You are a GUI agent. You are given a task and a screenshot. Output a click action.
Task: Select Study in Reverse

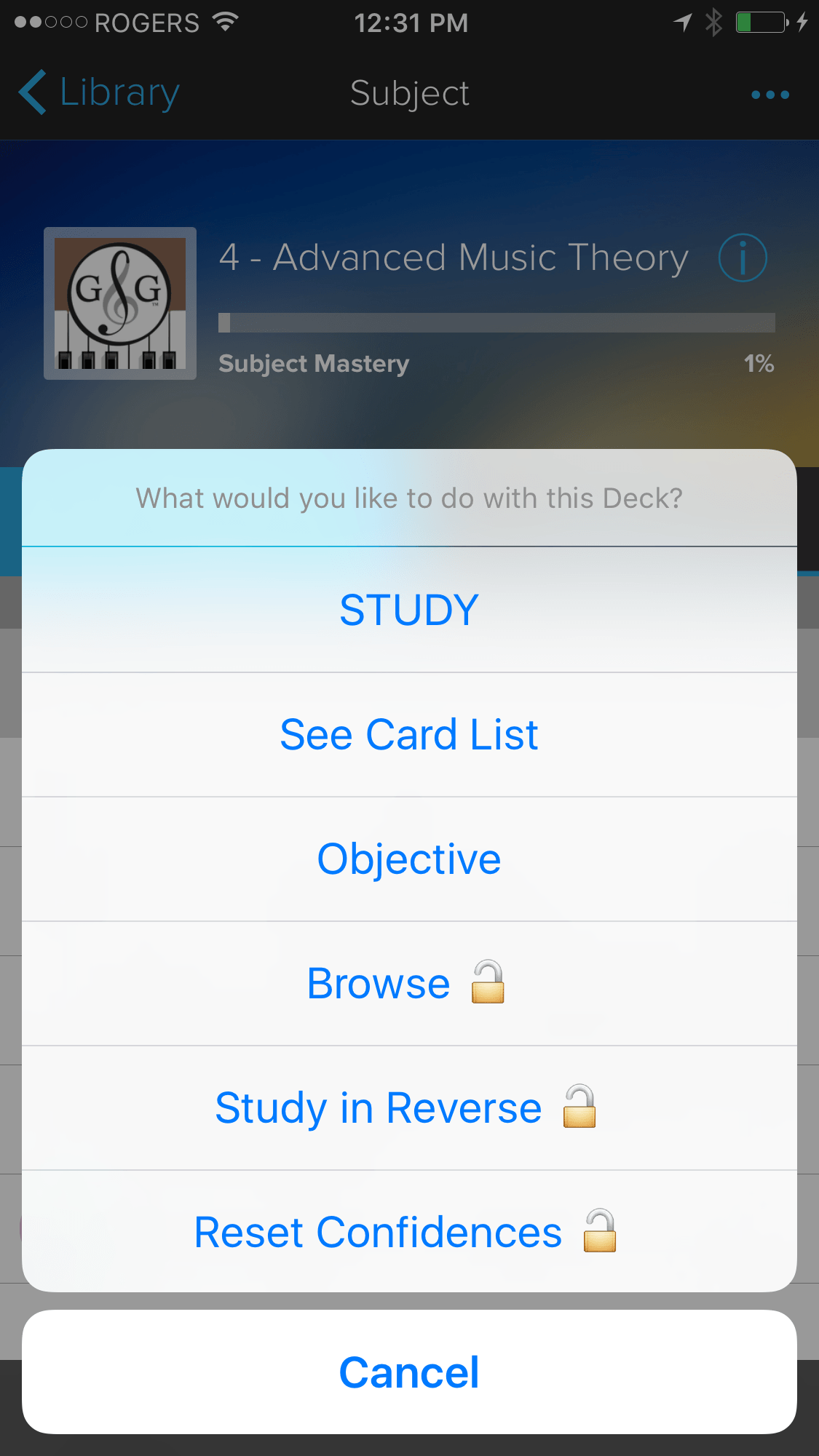(405, 1108)
